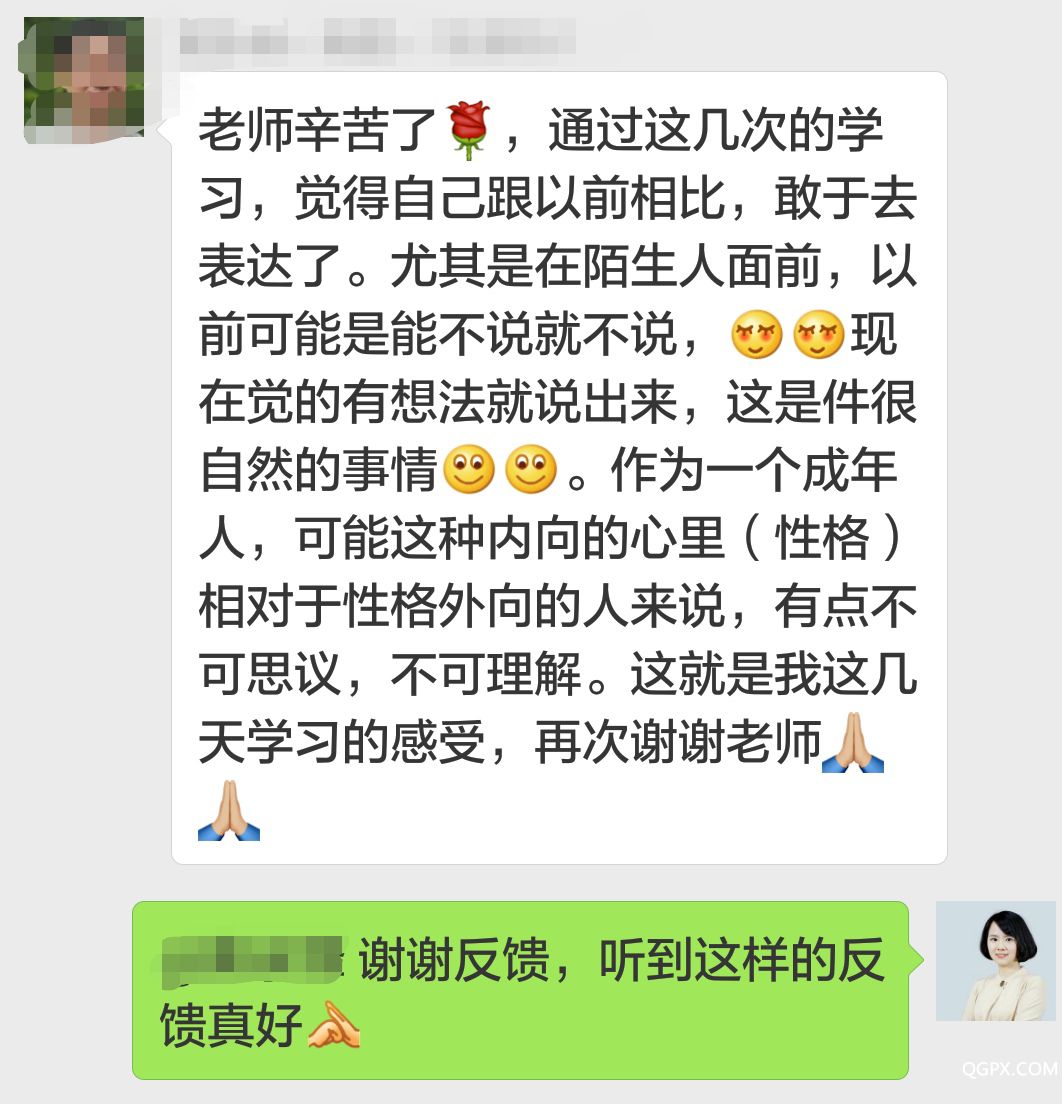The width and height of the screenshot is (1062, 1104).
Task: Open the teacher's profile photo beside green reply
Action: coord(995,961)
